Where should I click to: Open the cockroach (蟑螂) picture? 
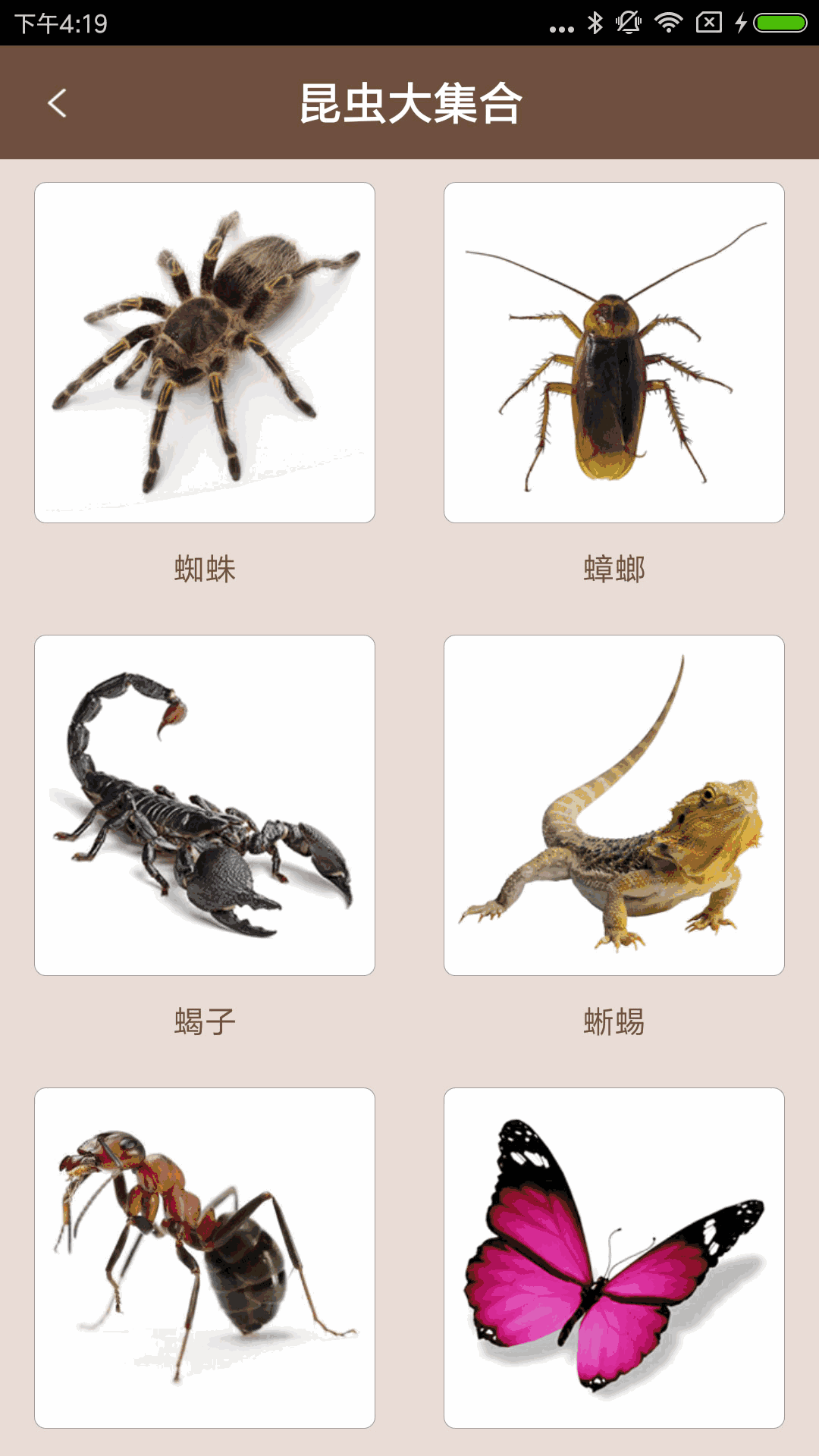[614, 351]
